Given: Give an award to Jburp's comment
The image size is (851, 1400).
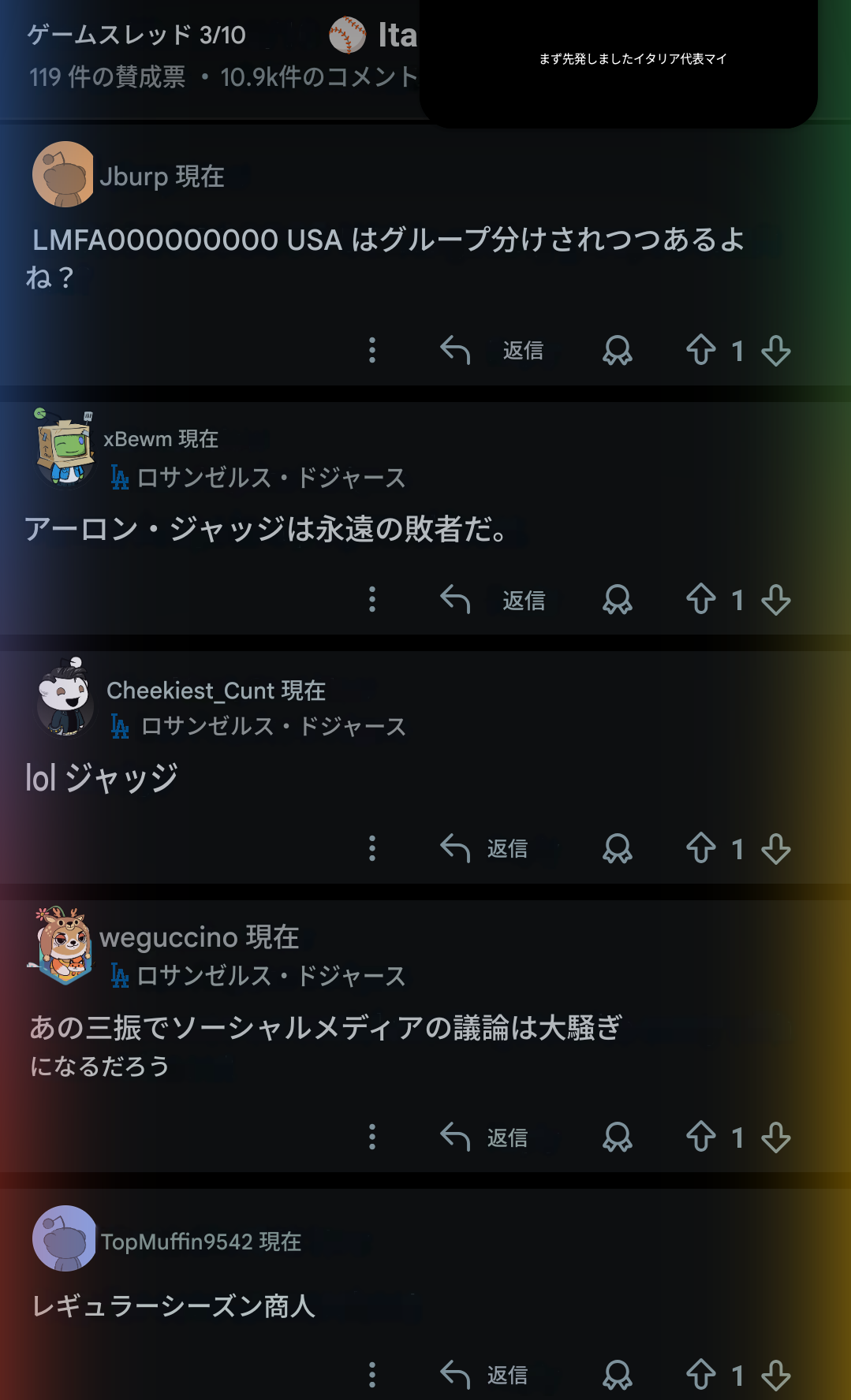Looking at the screenshot, I should click(x=618, y=350).
